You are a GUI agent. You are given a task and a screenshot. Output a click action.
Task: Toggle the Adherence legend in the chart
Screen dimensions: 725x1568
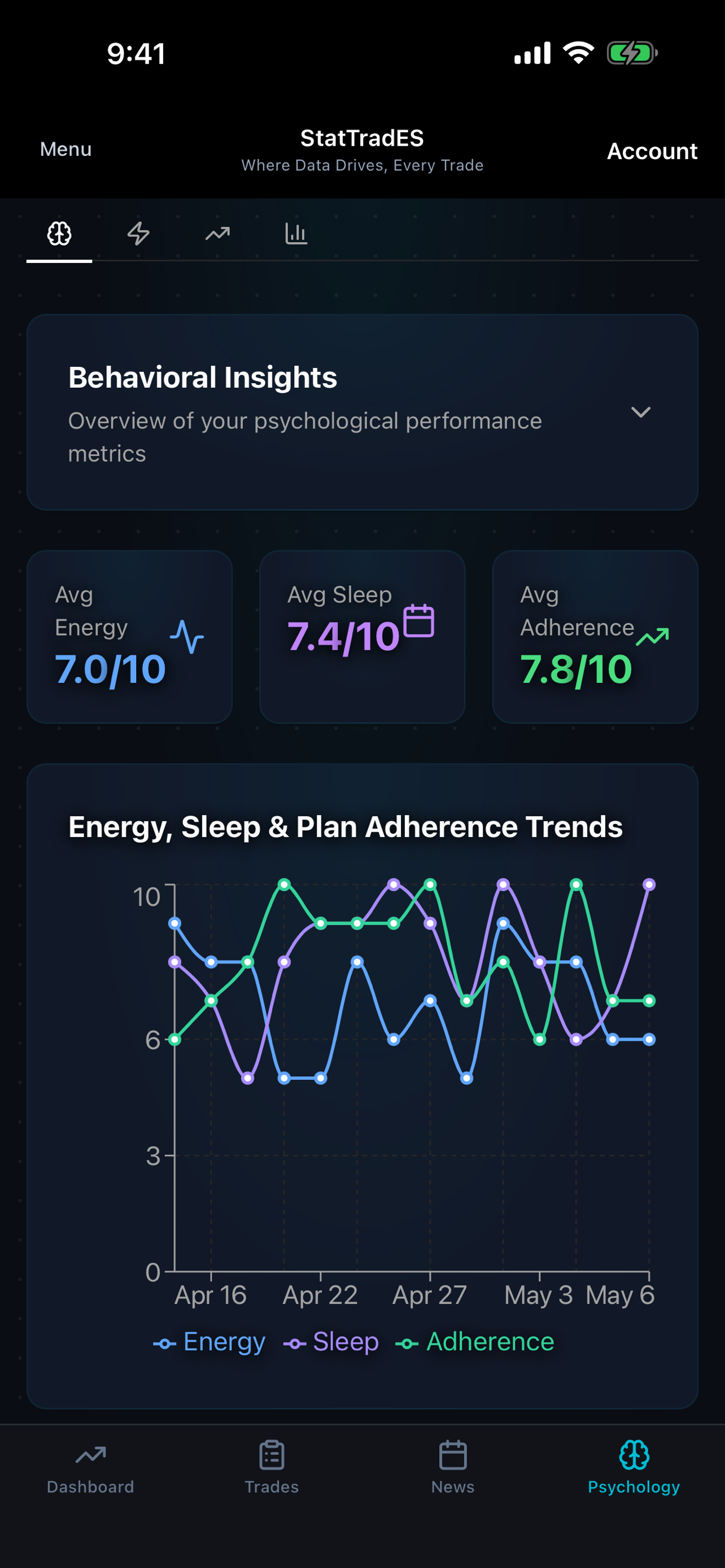pos(475,1342)
